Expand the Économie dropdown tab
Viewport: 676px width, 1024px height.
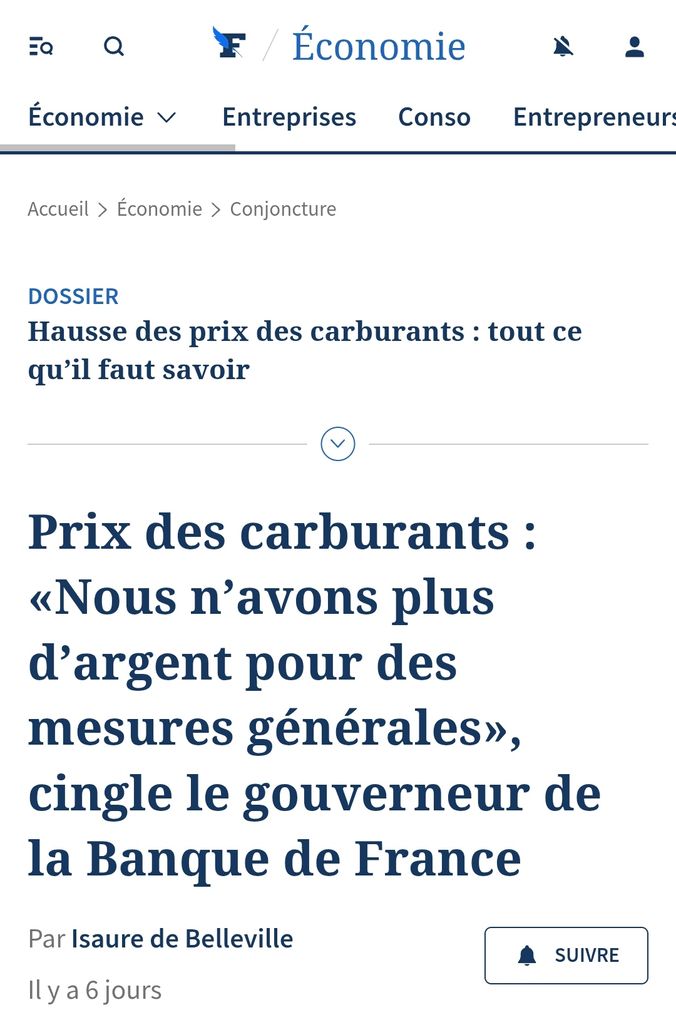click(x=102, y=118)
